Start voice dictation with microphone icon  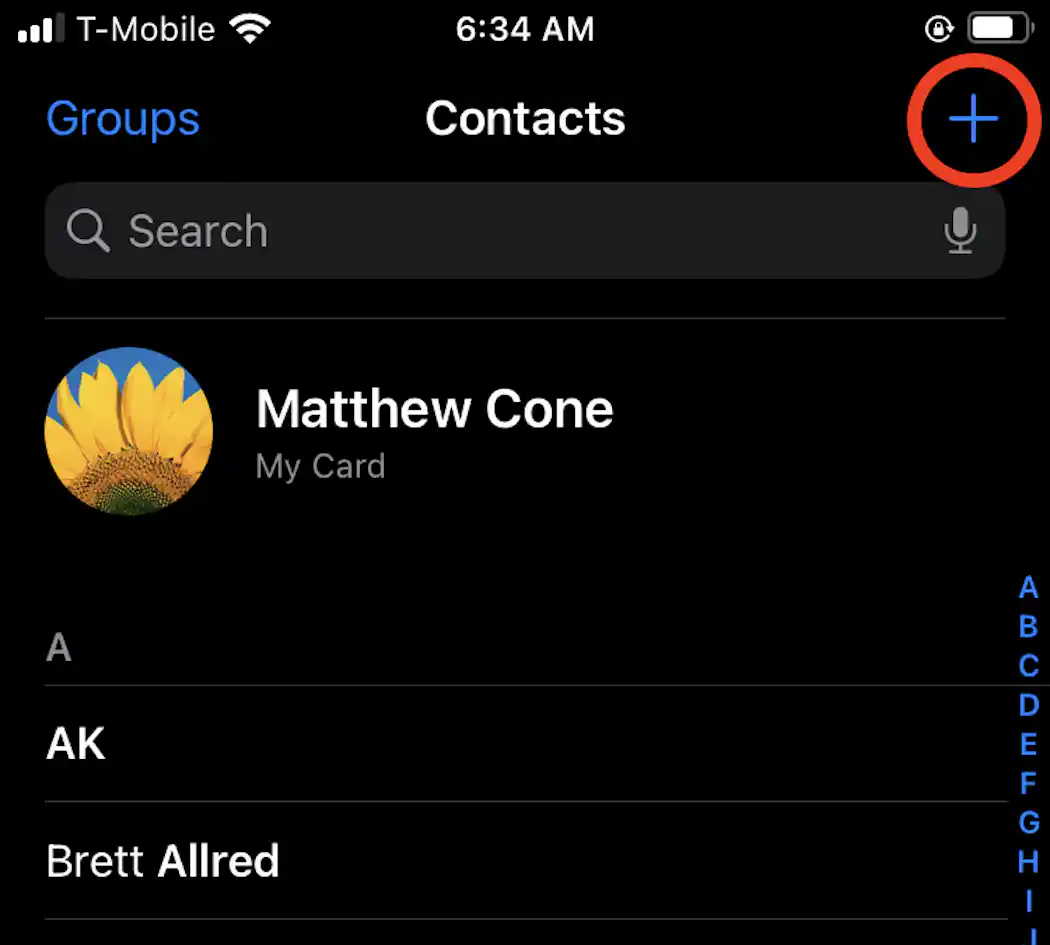960,231
